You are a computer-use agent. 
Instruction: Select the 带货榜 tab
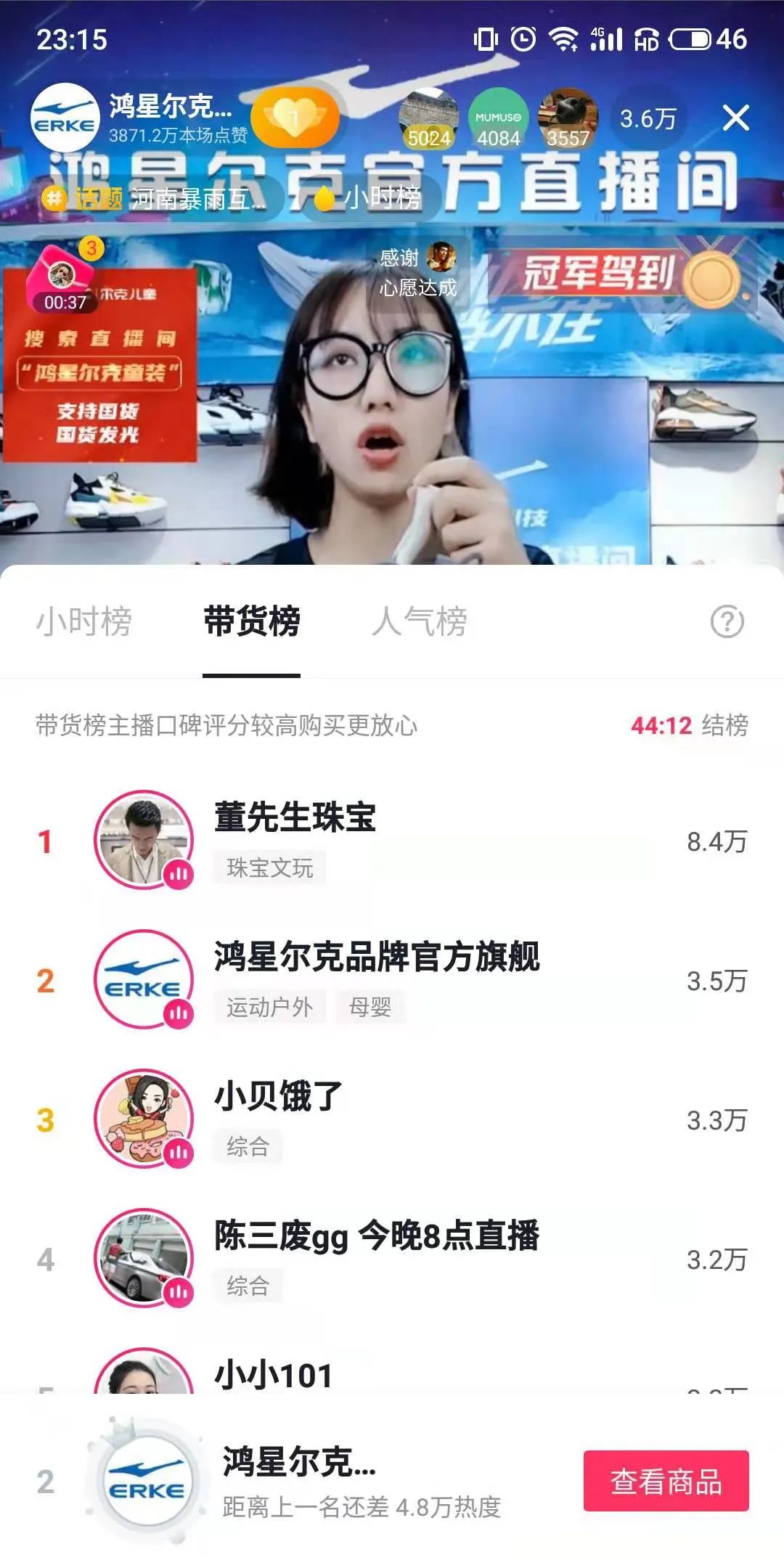coord(251,621)
